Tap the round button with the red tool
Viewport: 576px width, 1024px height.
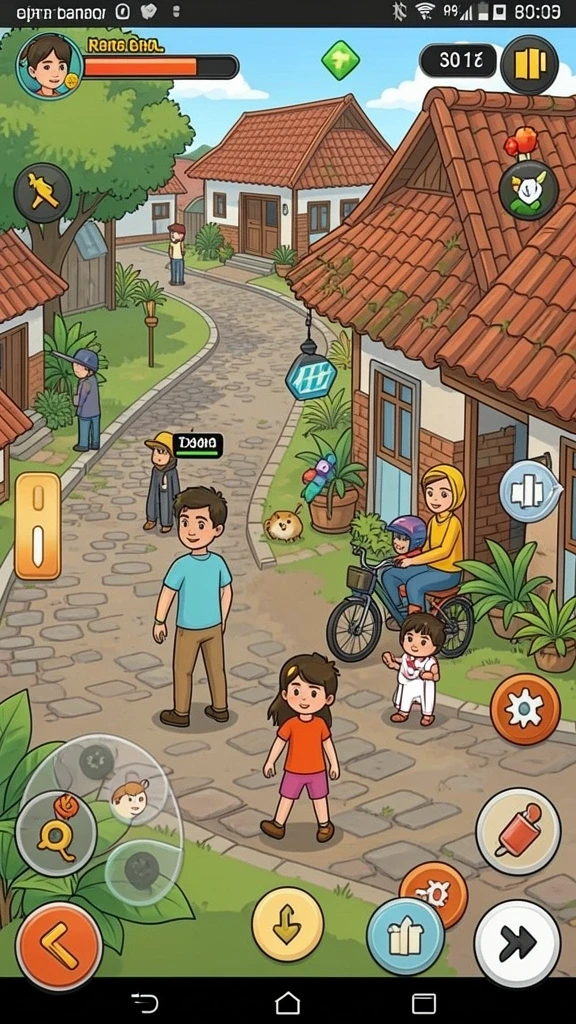point(518,831)
